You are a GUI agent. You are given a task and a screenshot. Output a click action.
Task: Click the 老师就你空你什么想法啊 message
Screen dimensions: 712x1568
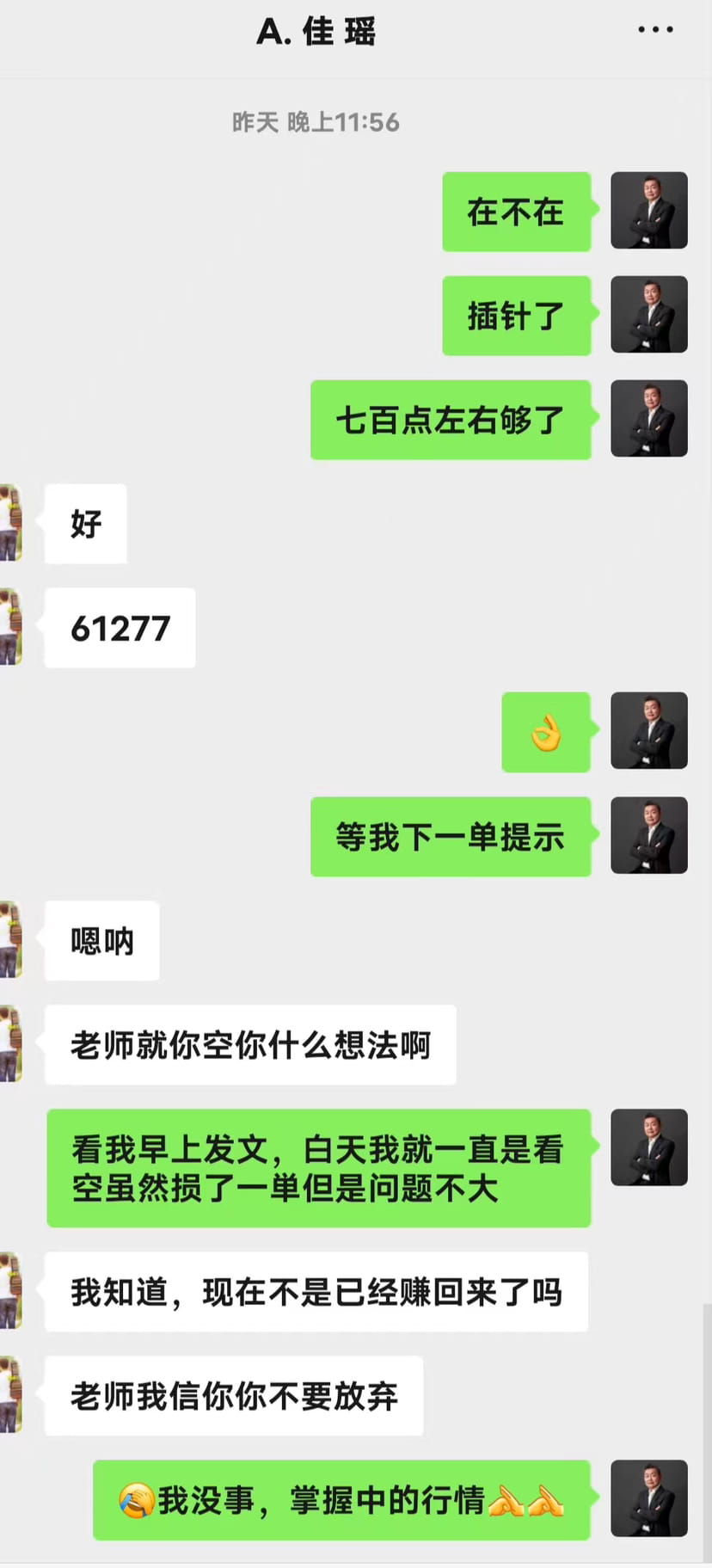coord(249,1044)
